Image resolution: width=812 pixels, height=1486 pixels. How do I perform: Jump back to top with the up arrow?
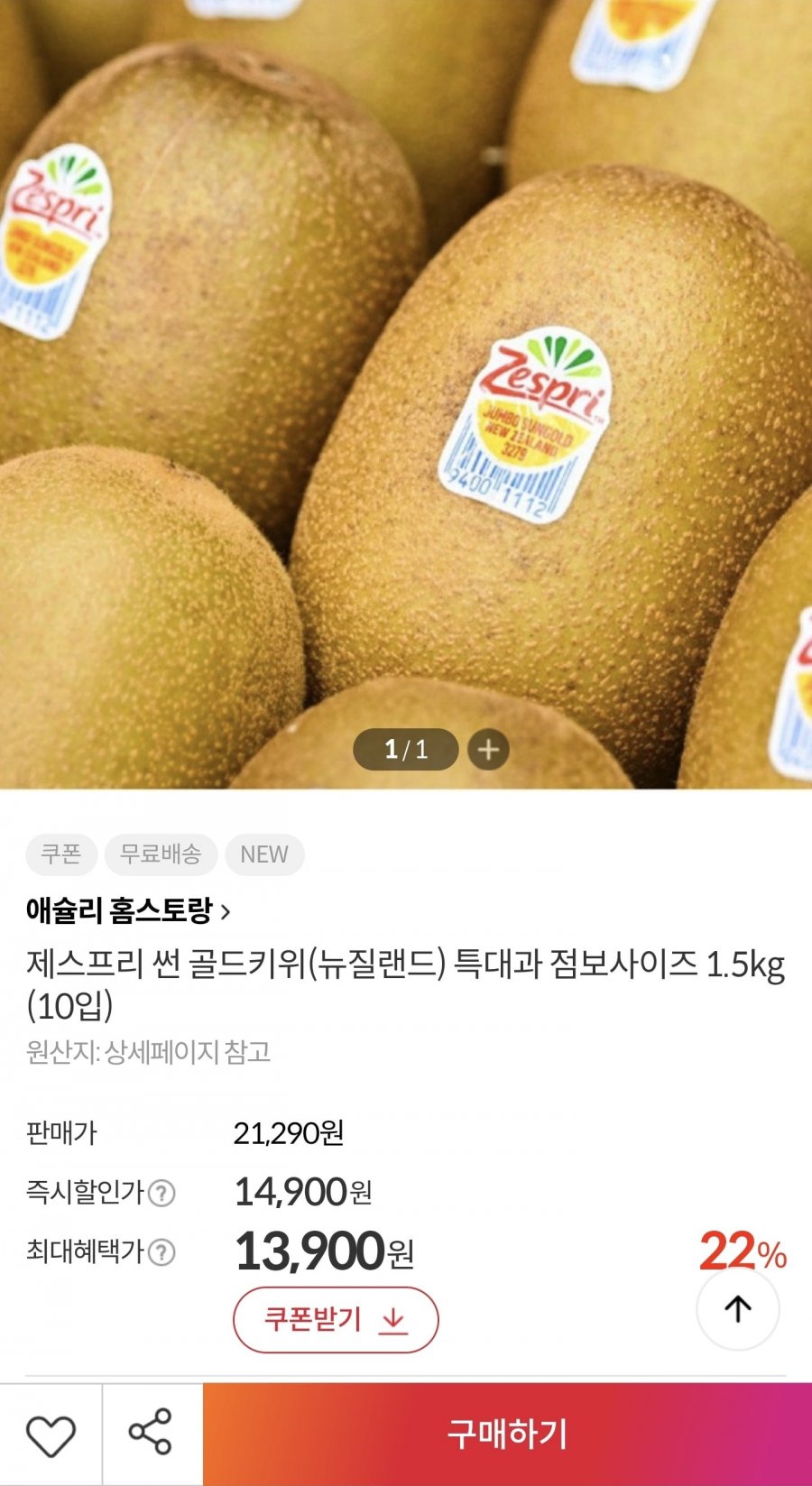click(x=738, y=1309)
